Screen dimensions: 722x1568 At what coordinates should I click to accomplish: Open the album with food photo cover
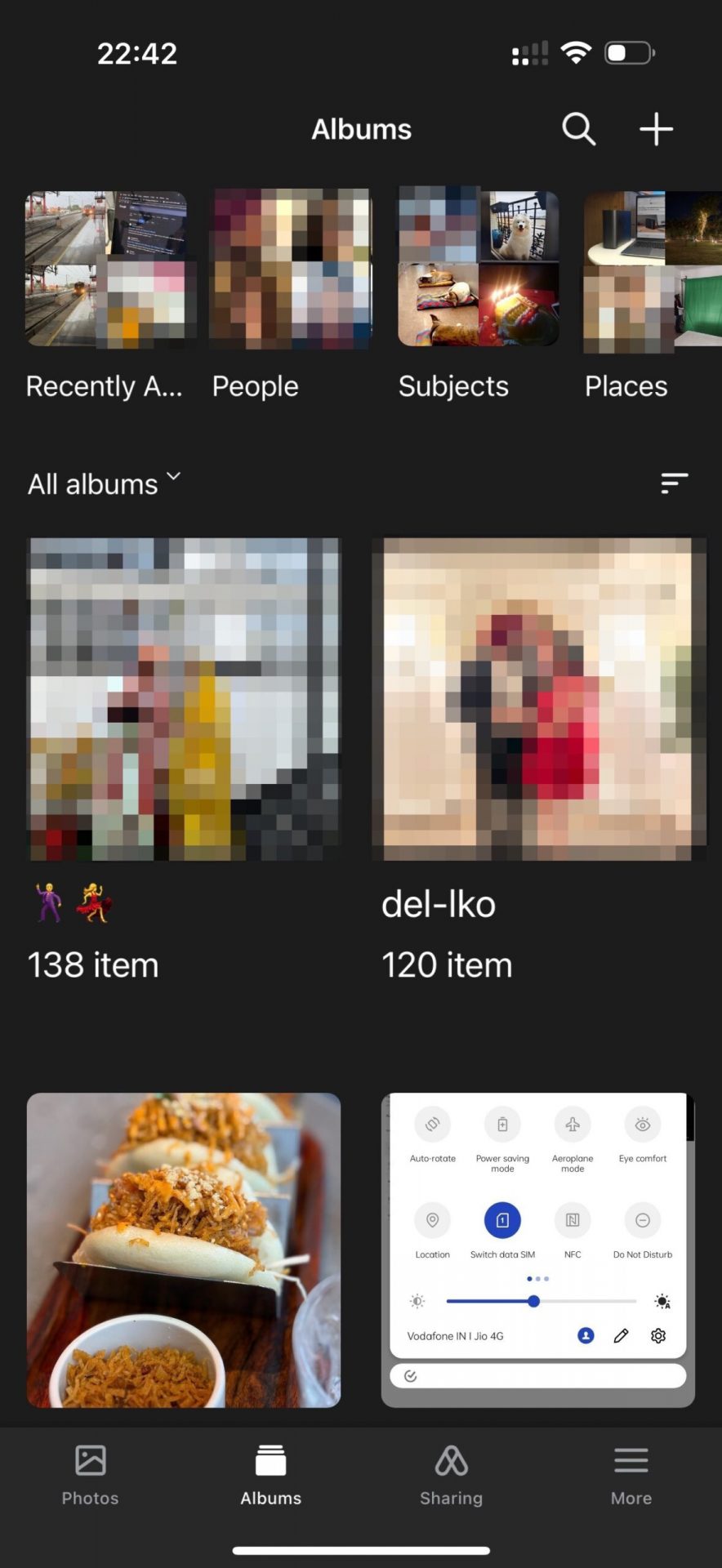[x=184, y=1249]
